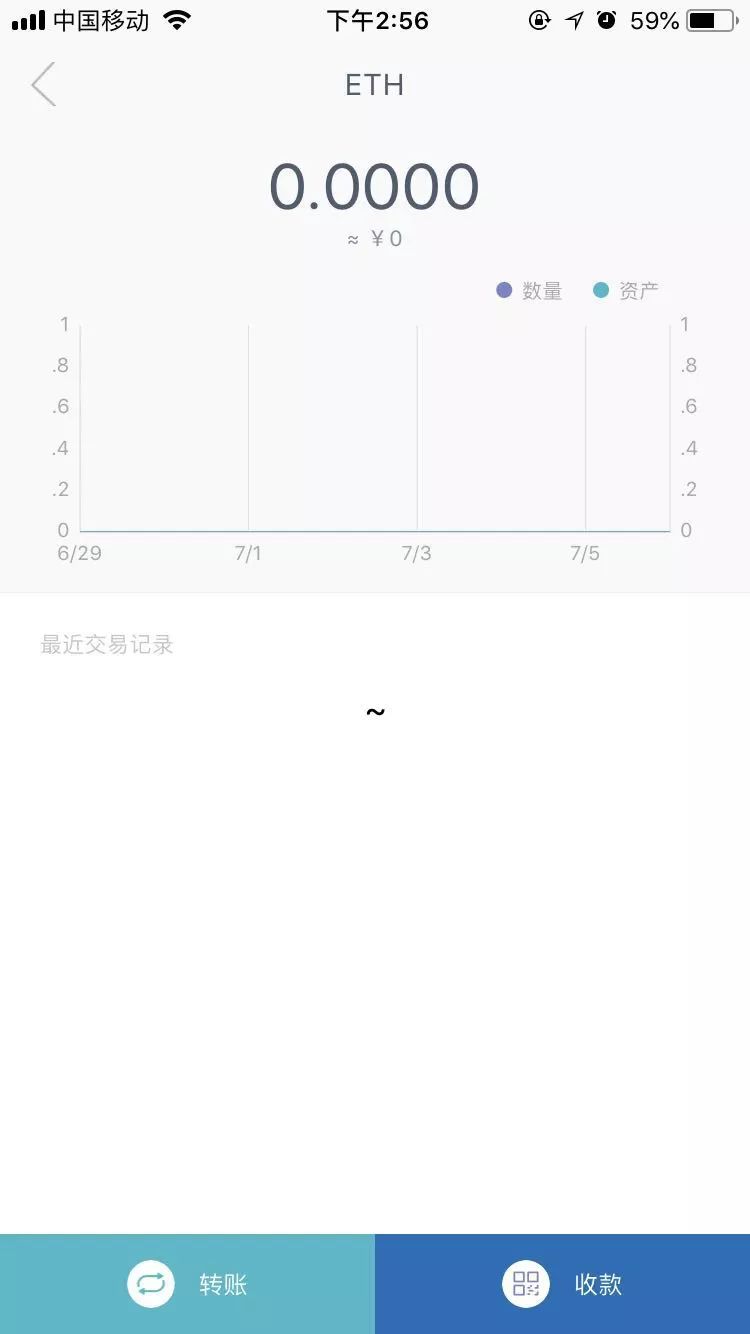The width and height of the screenshot is (750, 1334).
Task: Click the QR code icon on 收款 button
Action: (x=524, y=1283)
